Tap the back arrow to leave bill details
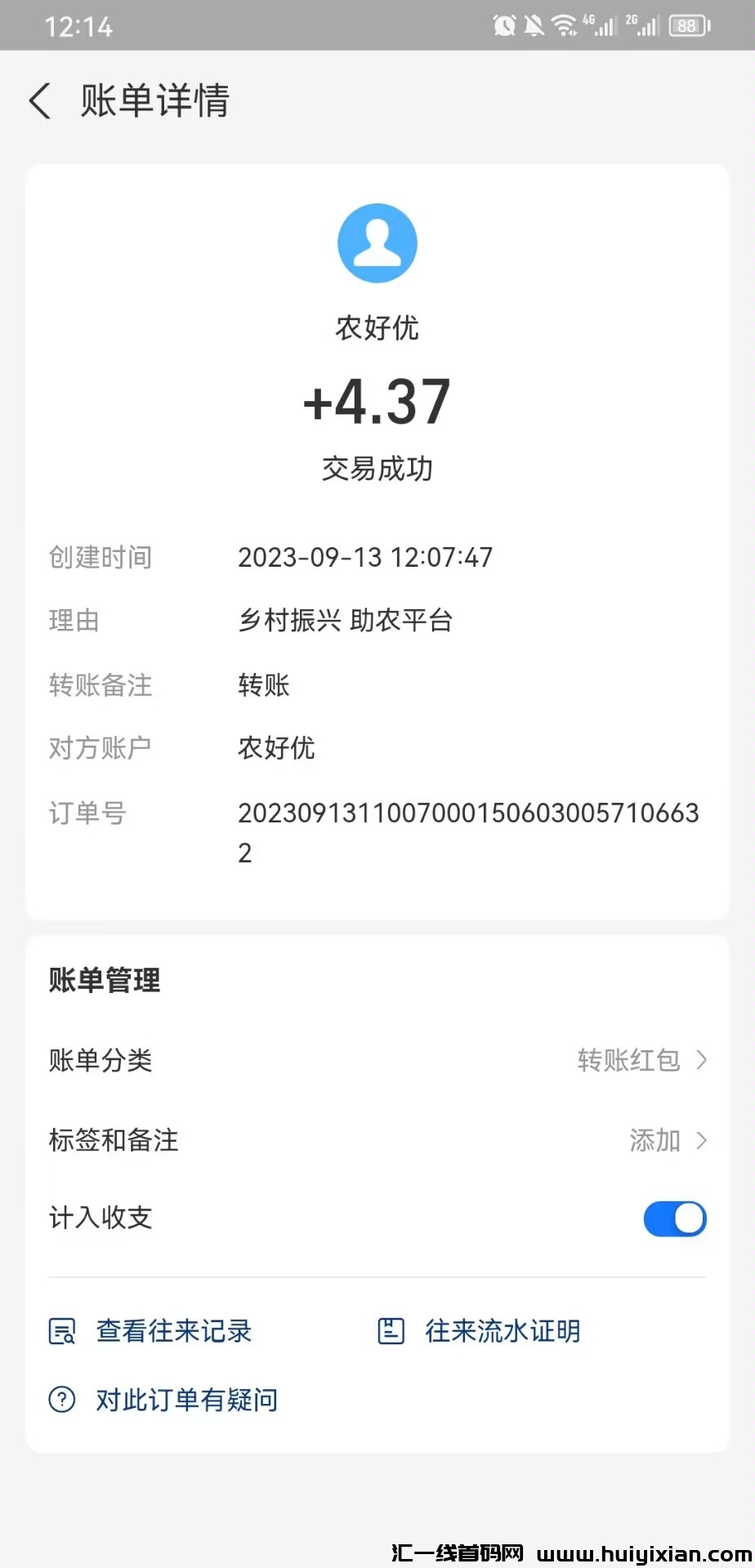This screenshot has width=755, height=1568. pos(39,100)
